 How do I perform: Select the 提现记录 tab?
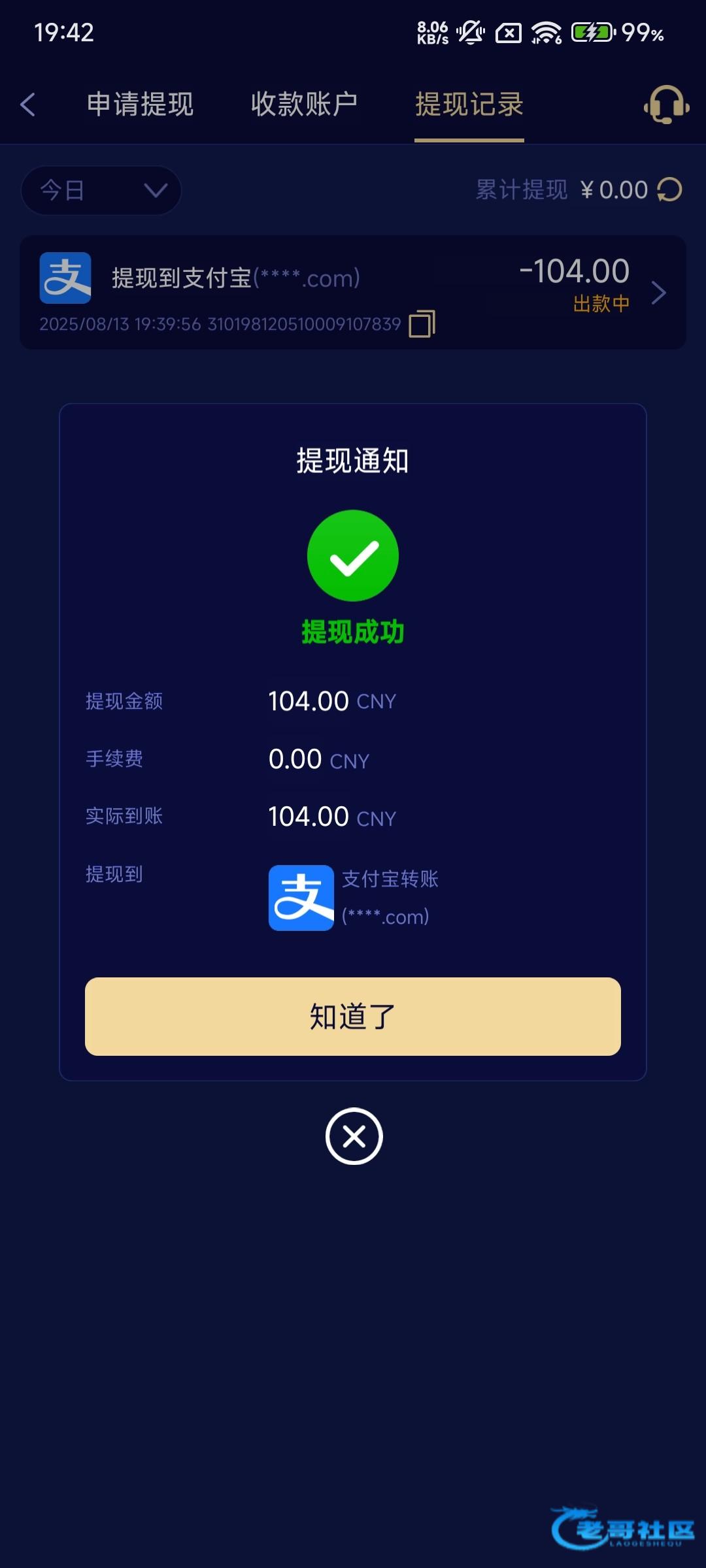pos(469,104)
